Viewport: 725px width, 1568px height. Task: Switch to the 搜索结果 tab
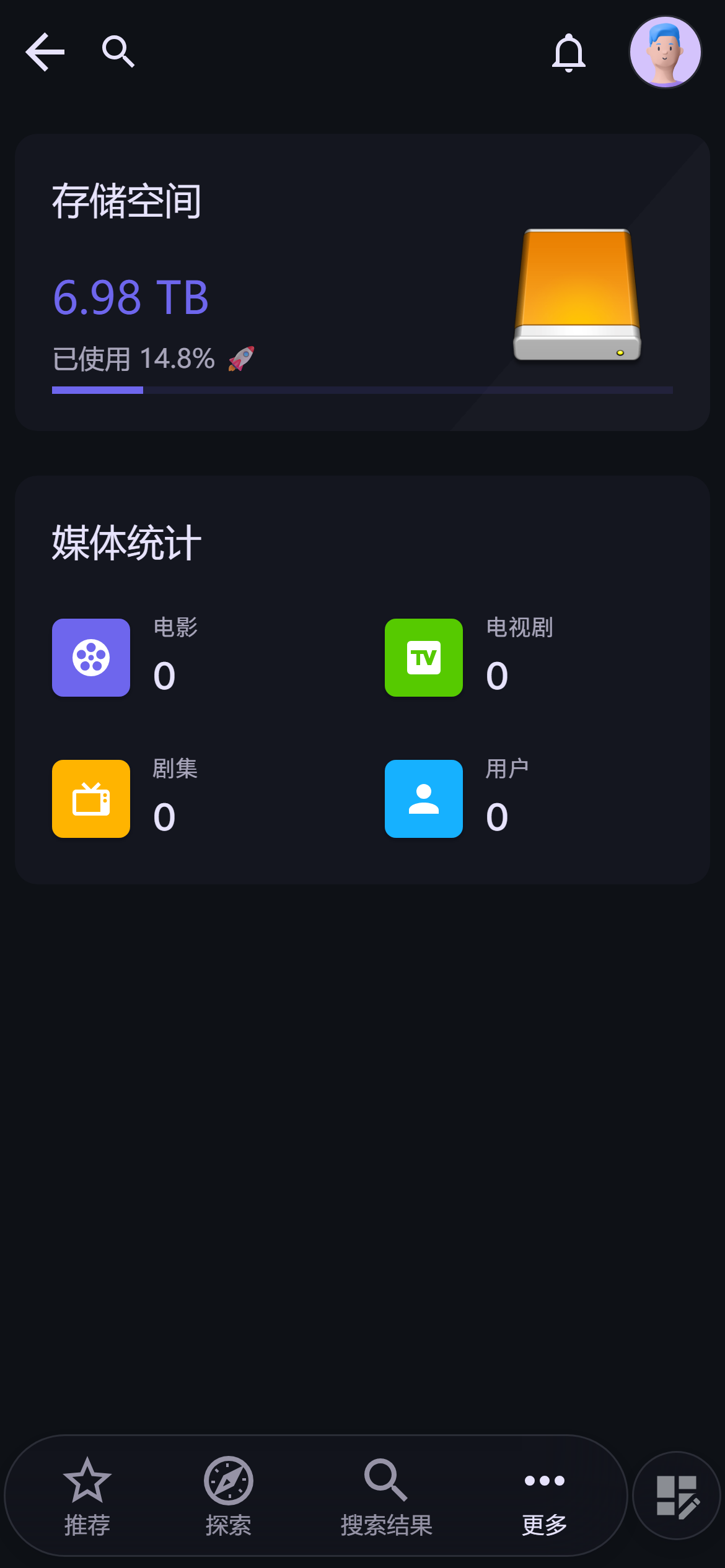click(386, 1496)
